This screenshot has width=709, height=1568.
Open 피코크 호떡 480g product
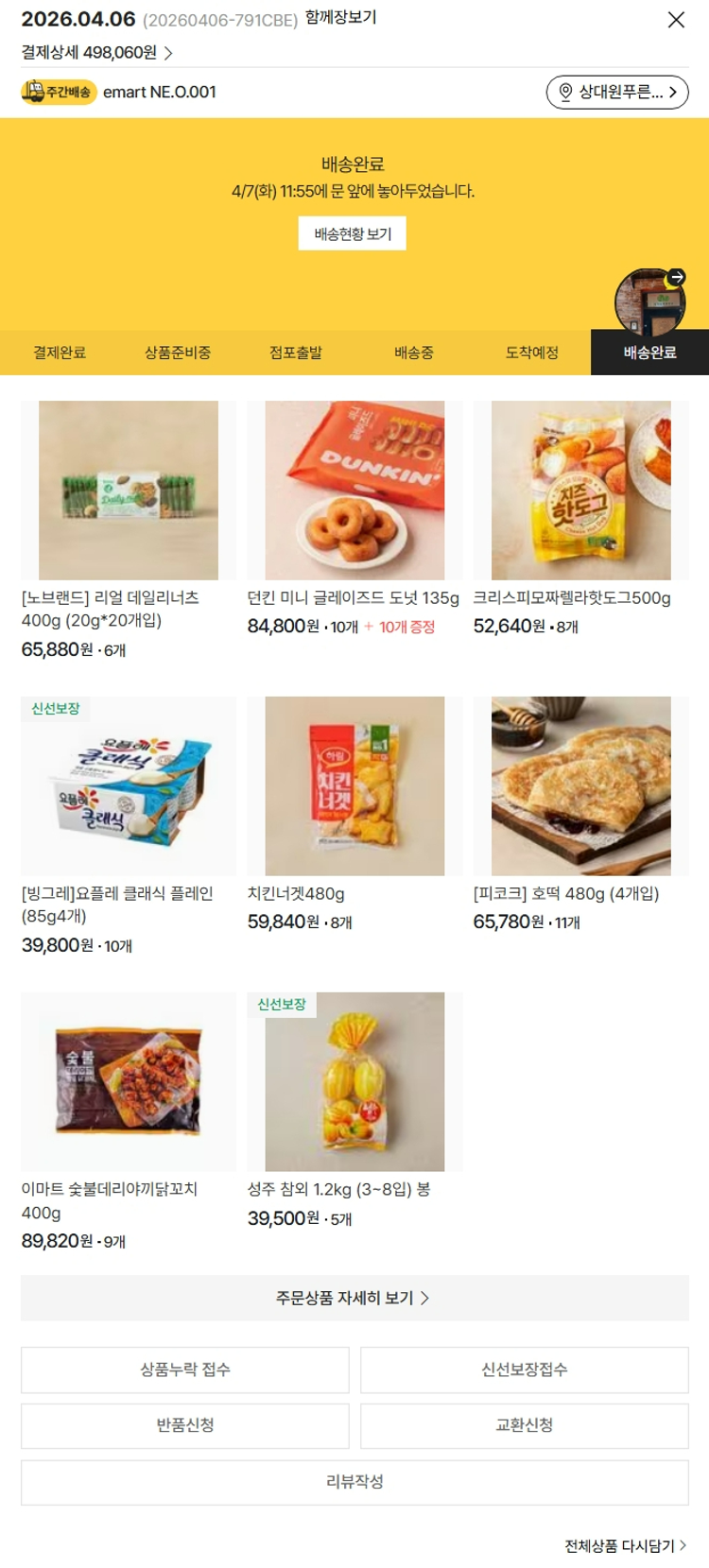(x=580, y=786)
